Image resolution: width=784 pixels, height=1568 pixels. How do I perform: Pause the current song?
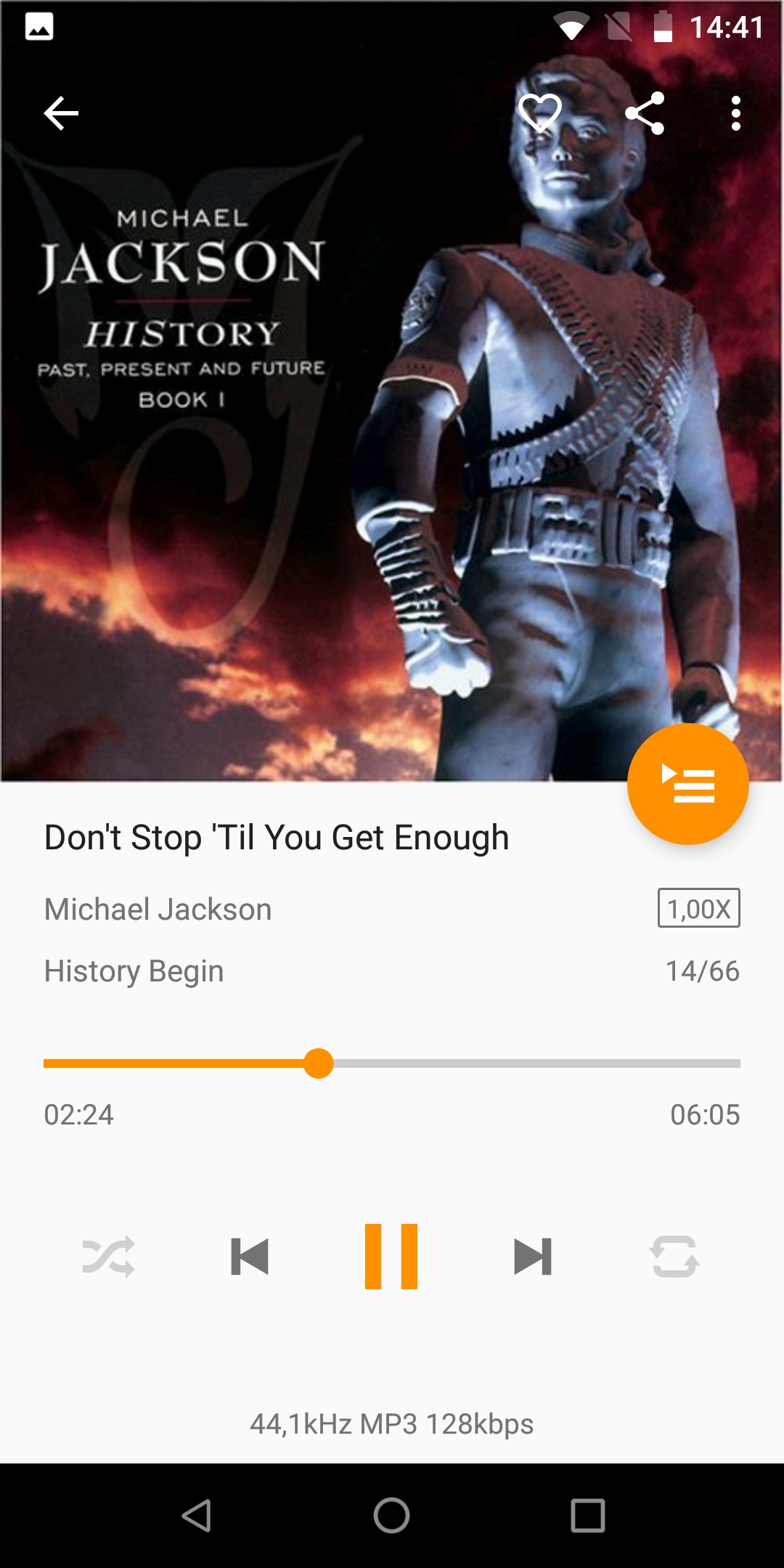[391, 1257]
